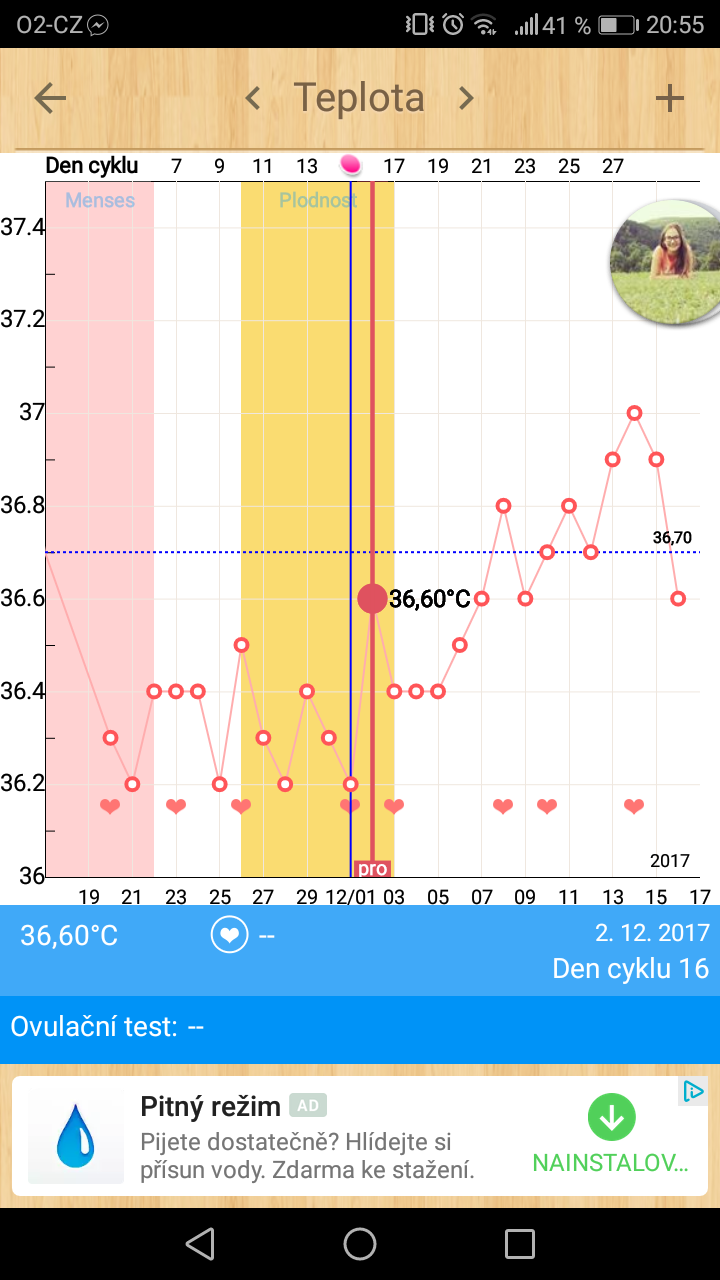Open recent apps overview
Screen dimensions: 720x1280
[520, 1244]
